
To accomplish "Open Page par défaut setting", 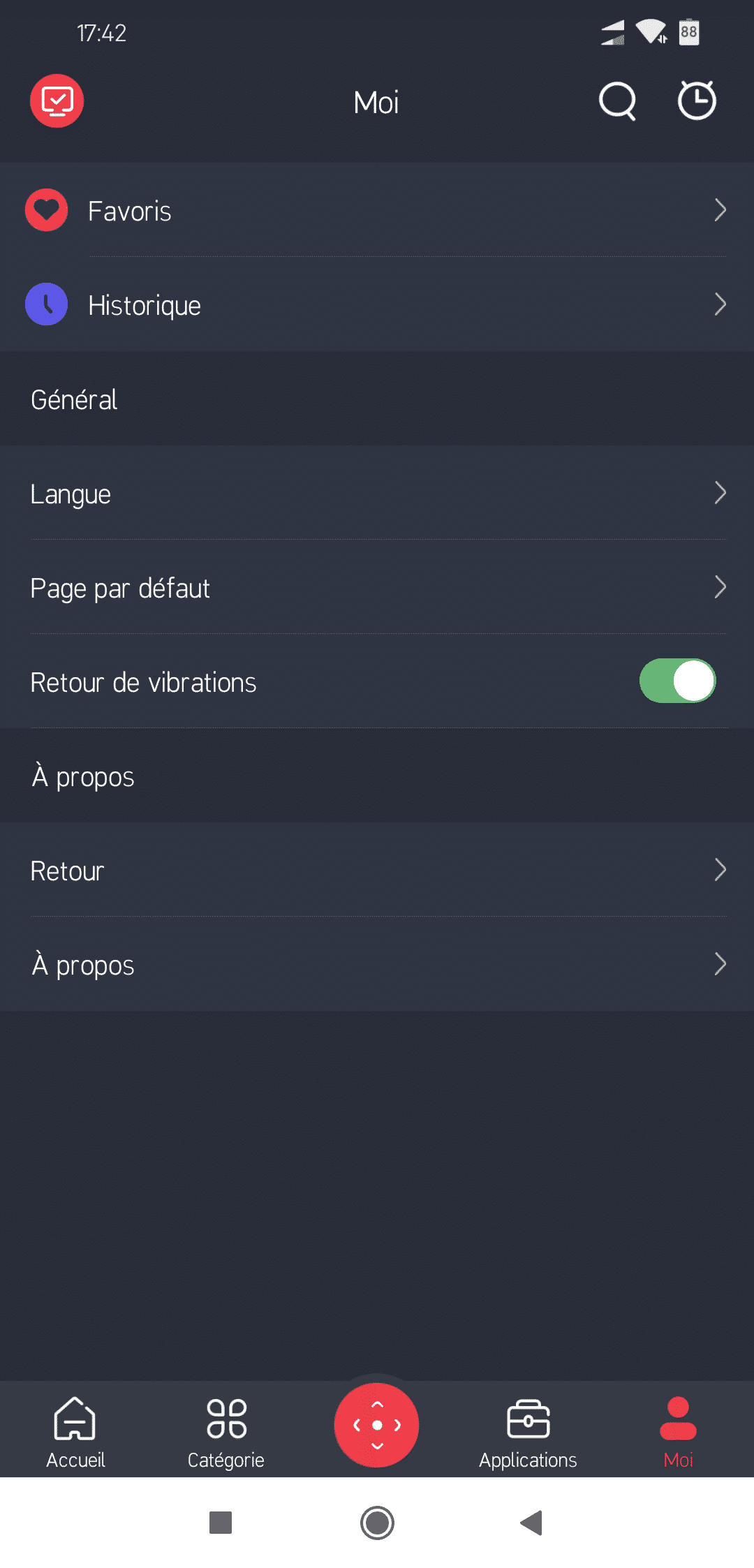I will tap(377, 587).
